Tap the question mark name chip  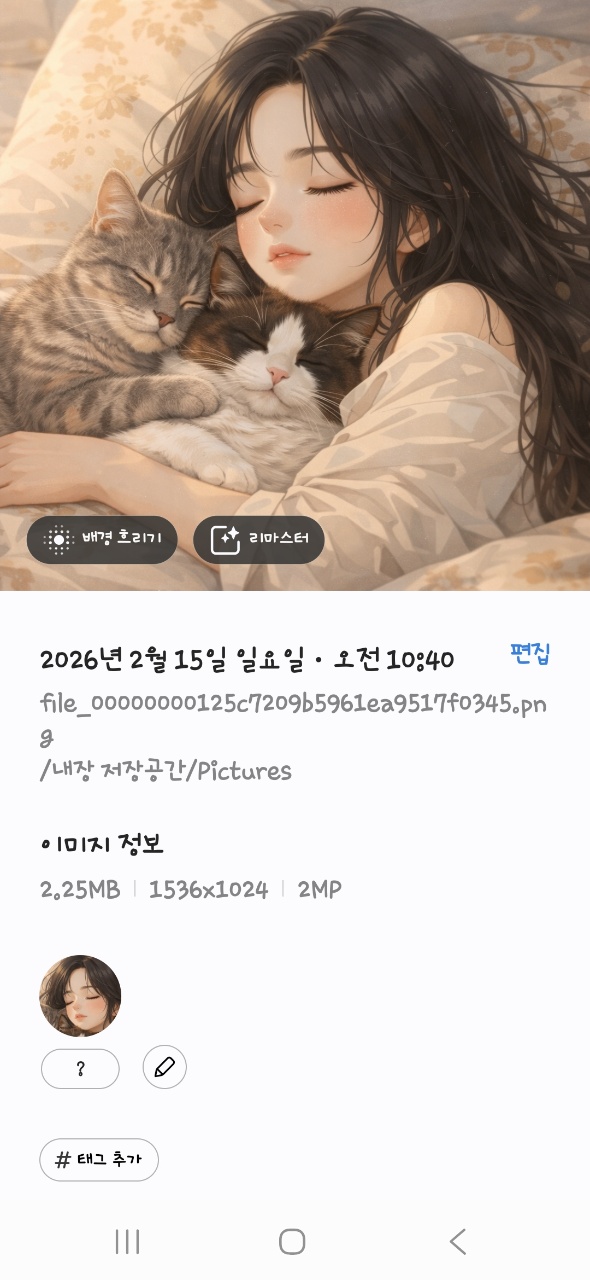(x=80, y=1068)
